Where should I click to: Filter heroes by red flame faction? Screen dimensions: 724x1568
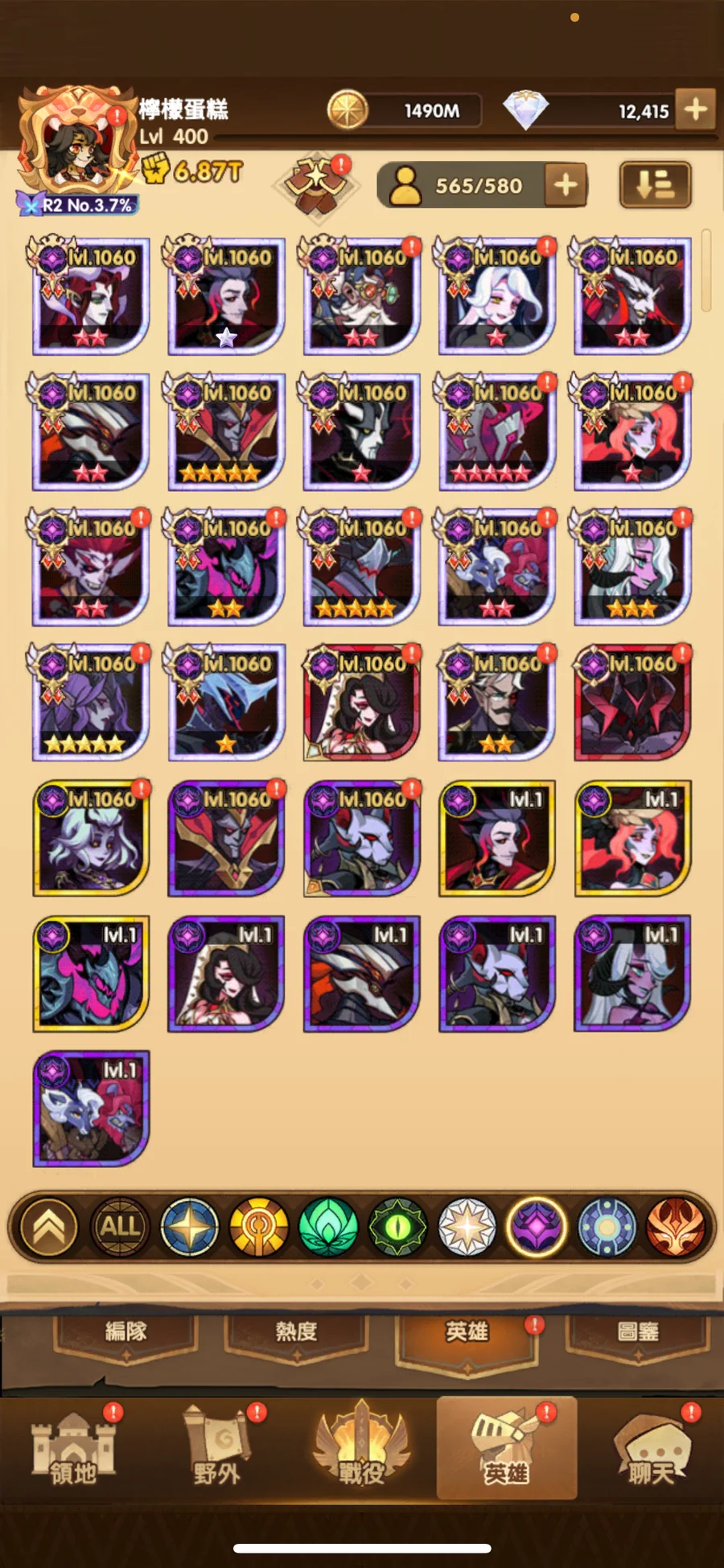(x=676, y=1227)
